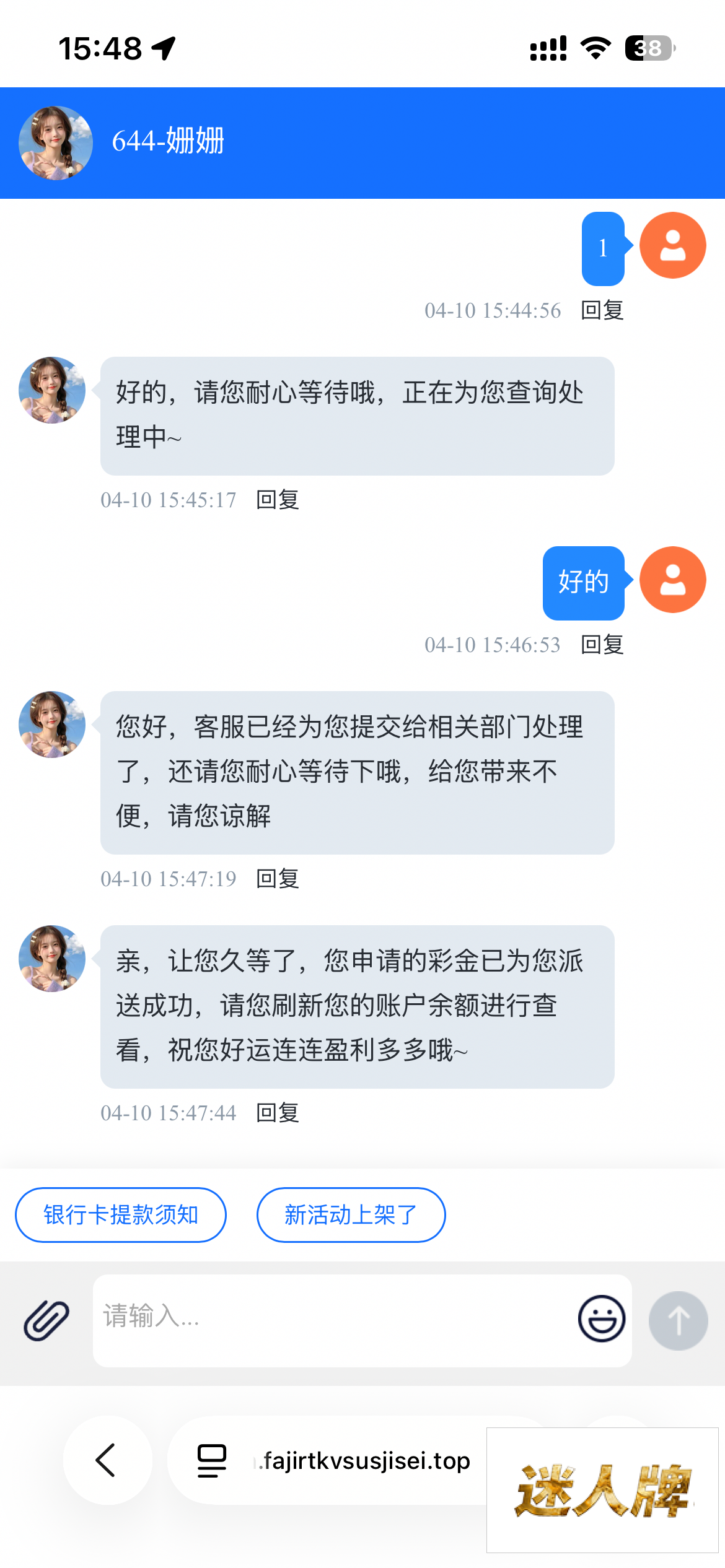Tap 回复 under the 15:46:53 message
The image size is (725, 1568).
[602, 645]
